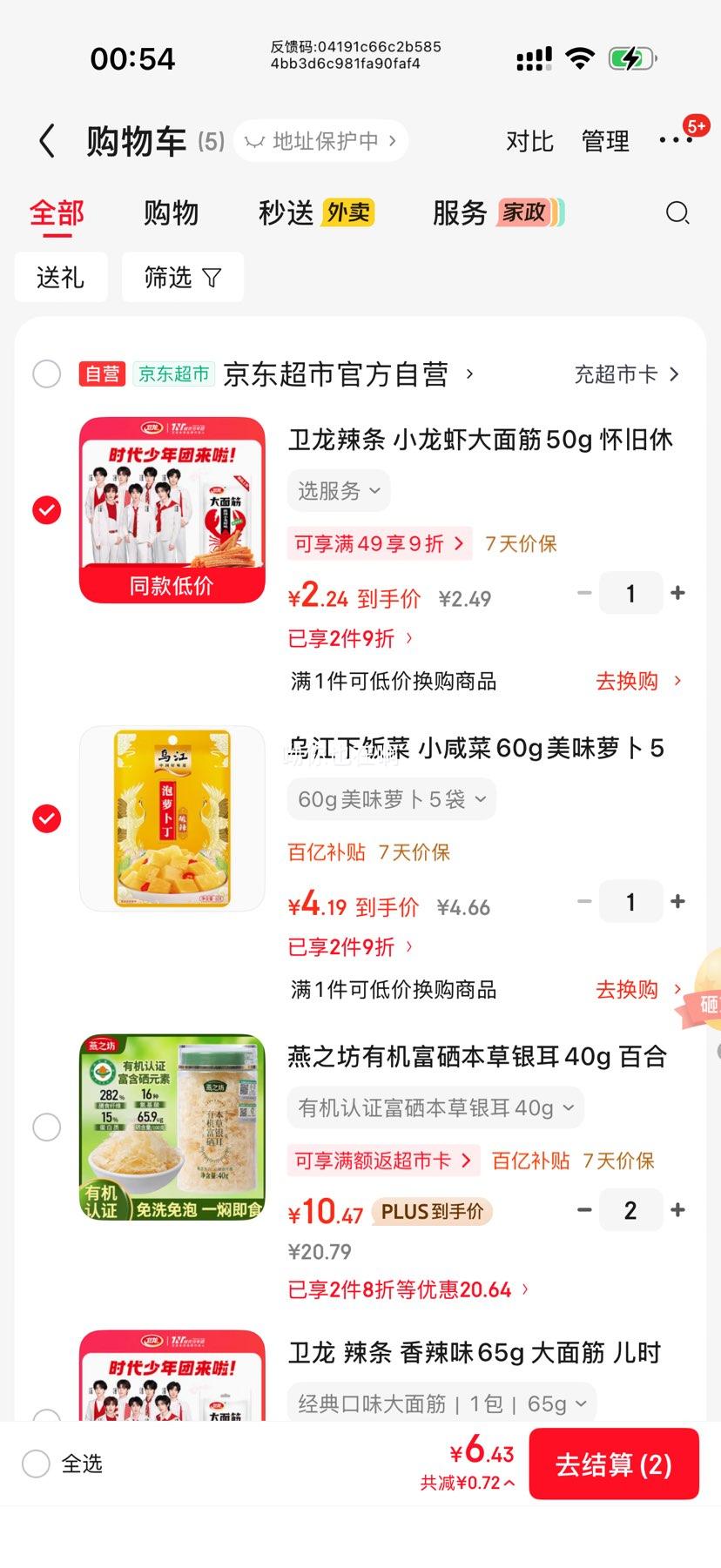Tap the 乌江泡萝卜丁 product thumbnail
Screen dimensions: 721x1568
171,818
